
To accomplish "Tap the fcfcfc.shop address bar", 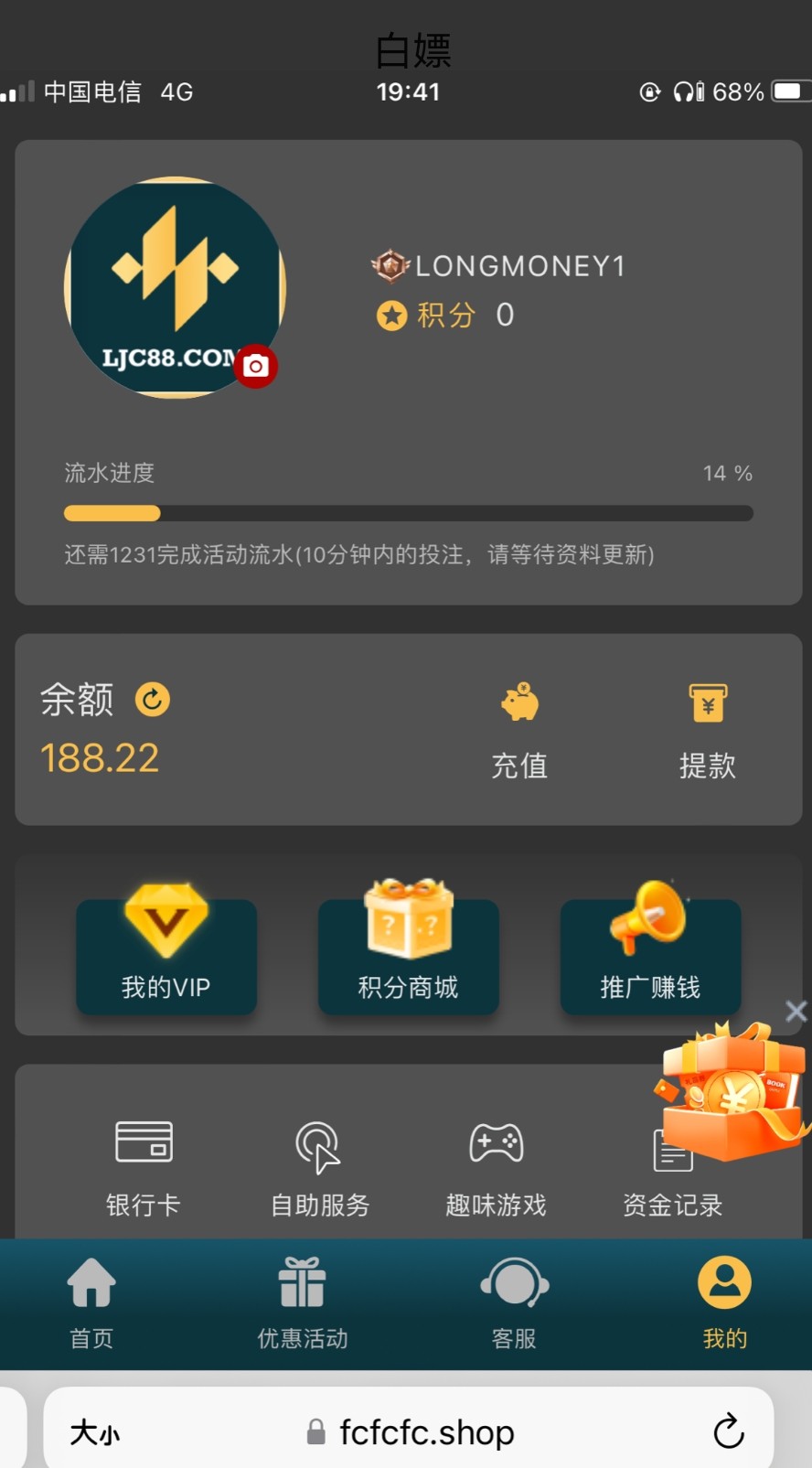I will coord(411,1432).
